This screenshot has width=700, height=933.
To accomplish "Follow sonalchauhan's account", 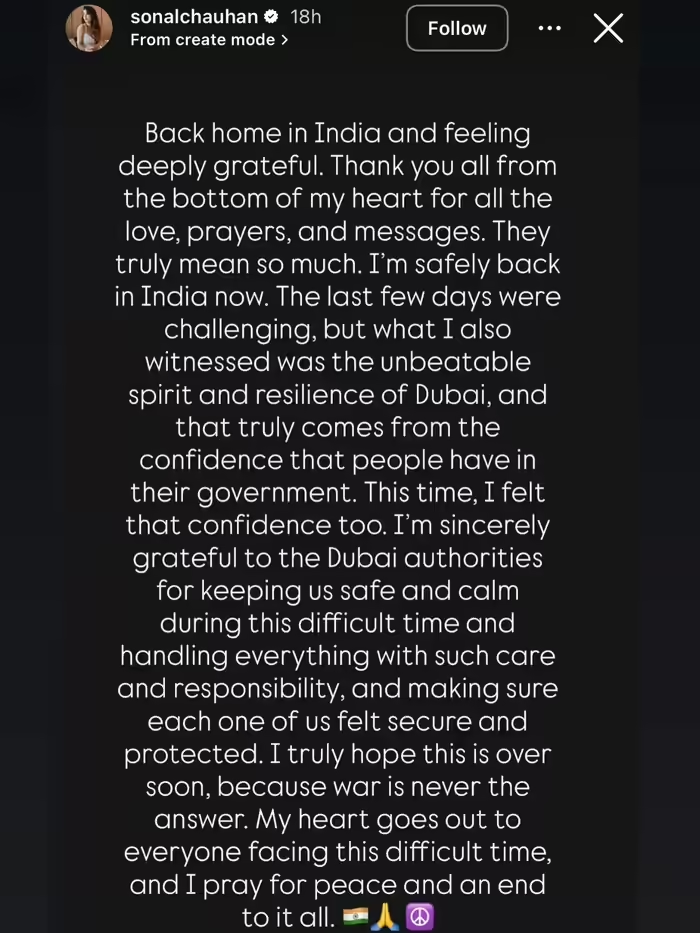I will tap(456, 28).
